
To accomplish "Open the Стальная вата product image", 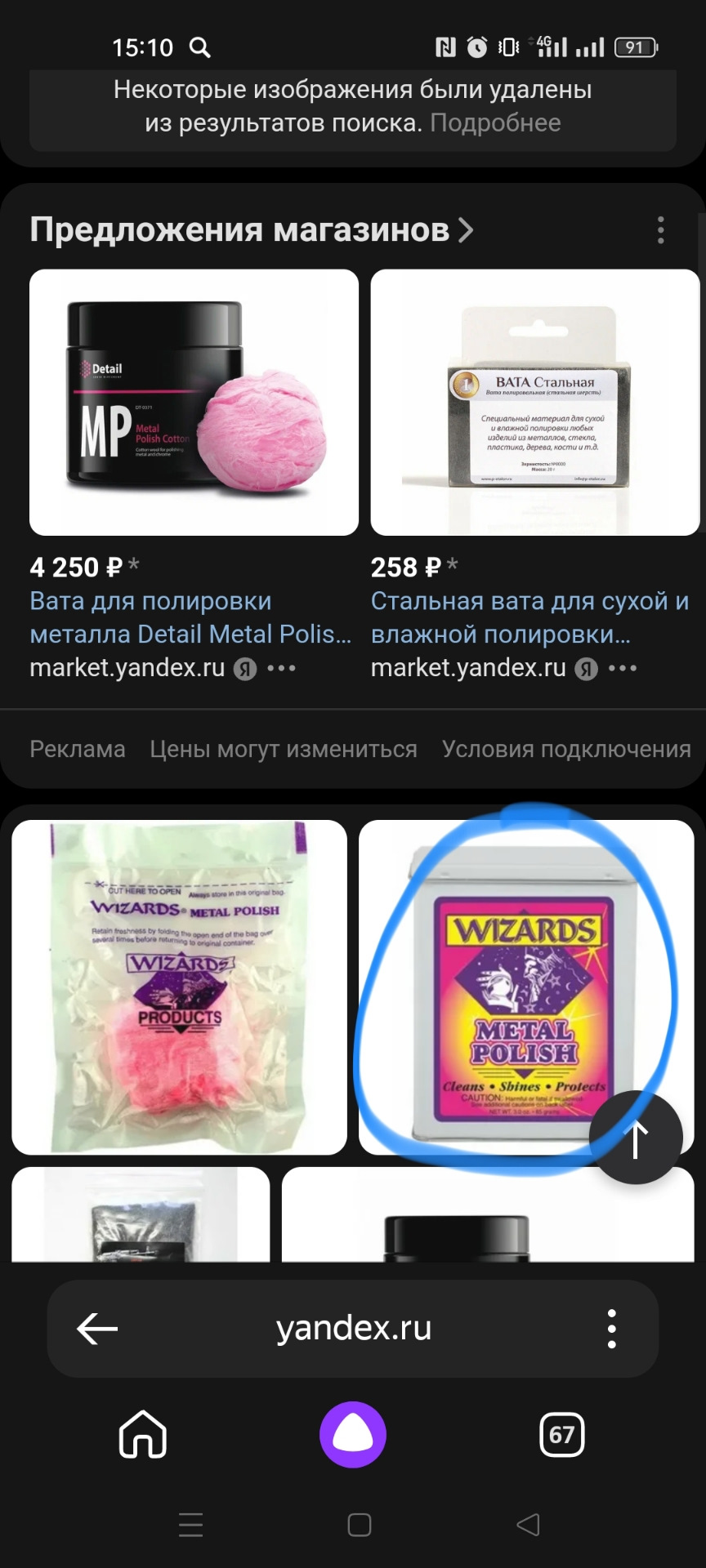I will point(534,402).
